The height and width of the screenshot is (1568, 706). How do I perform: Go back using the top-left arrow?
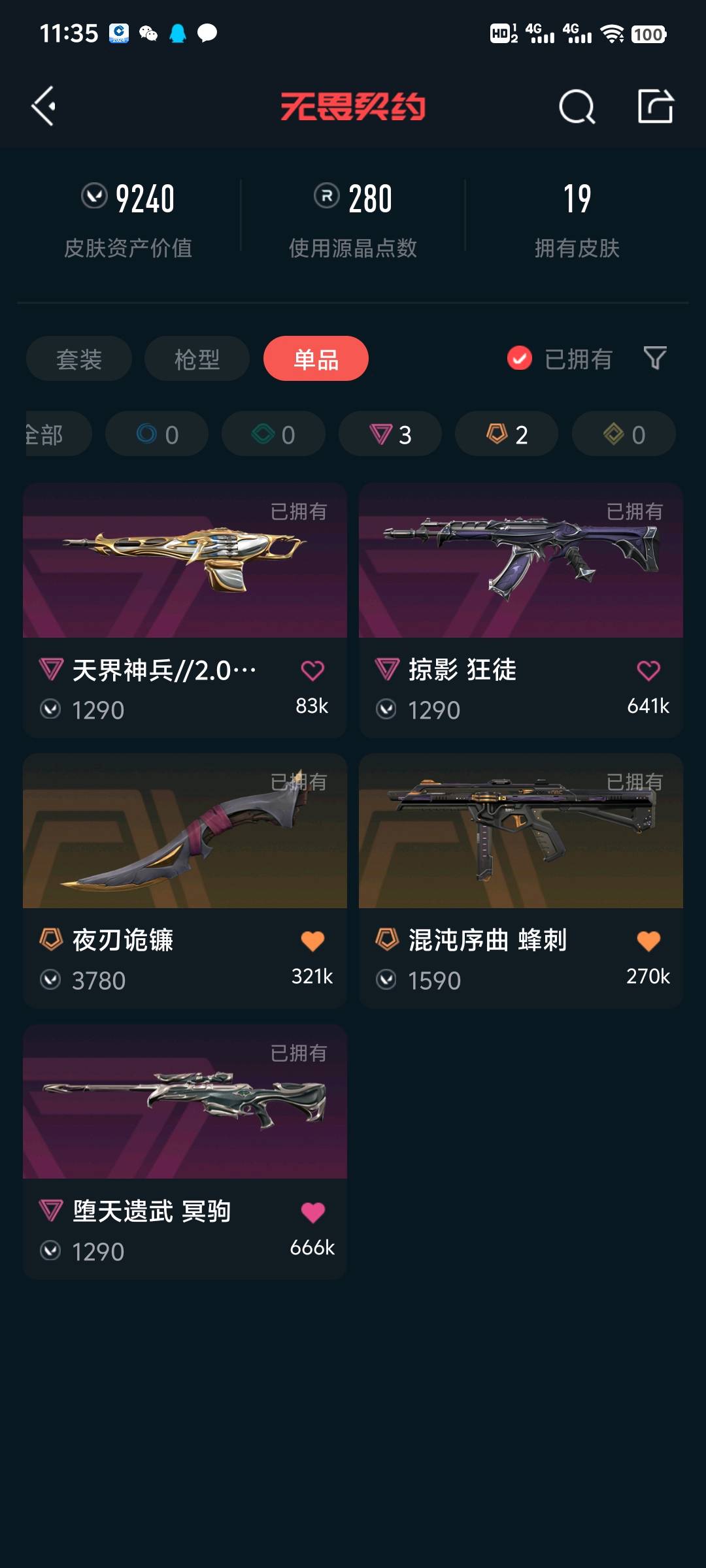44,106
